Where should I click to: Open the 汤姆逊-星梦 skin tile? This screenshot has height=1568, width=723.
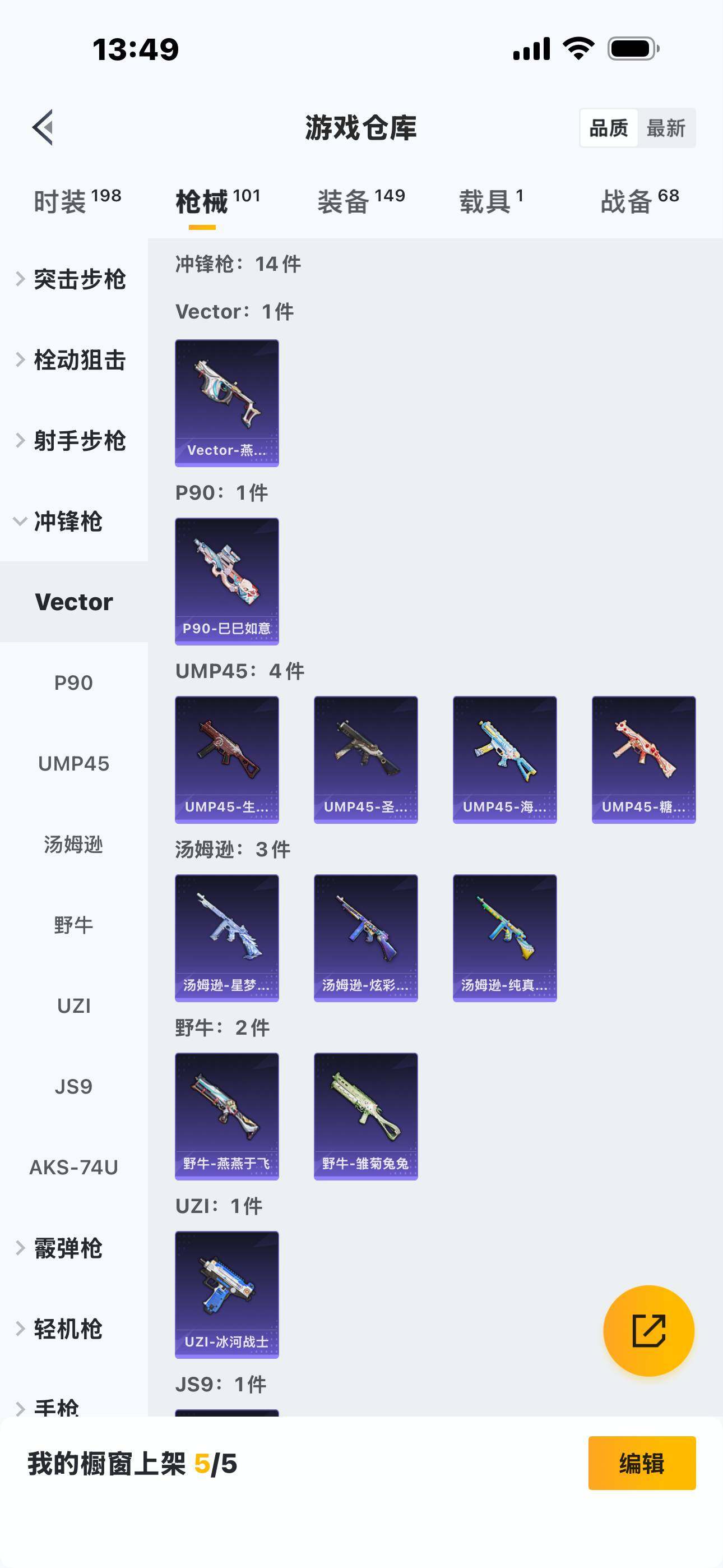pos(227,938)
